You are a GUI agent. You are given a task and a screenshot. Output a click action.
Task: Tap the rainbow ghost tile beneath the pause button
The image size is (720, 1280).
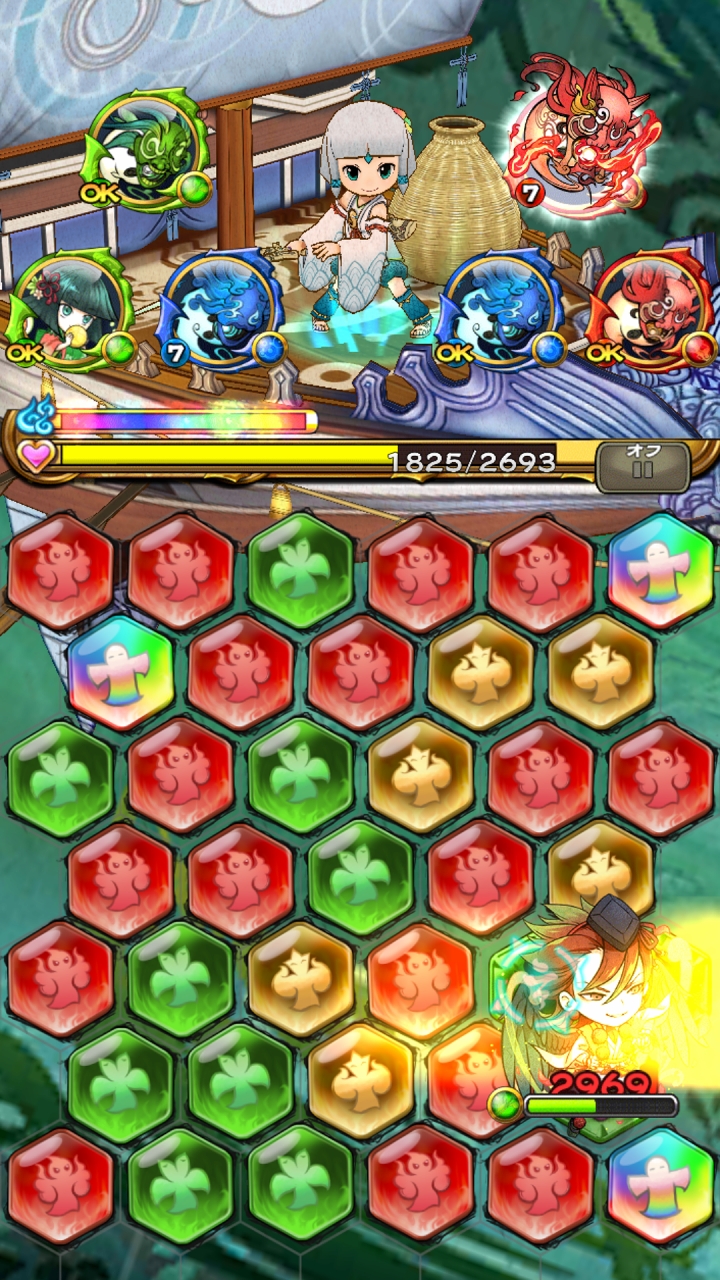(661, 569)
